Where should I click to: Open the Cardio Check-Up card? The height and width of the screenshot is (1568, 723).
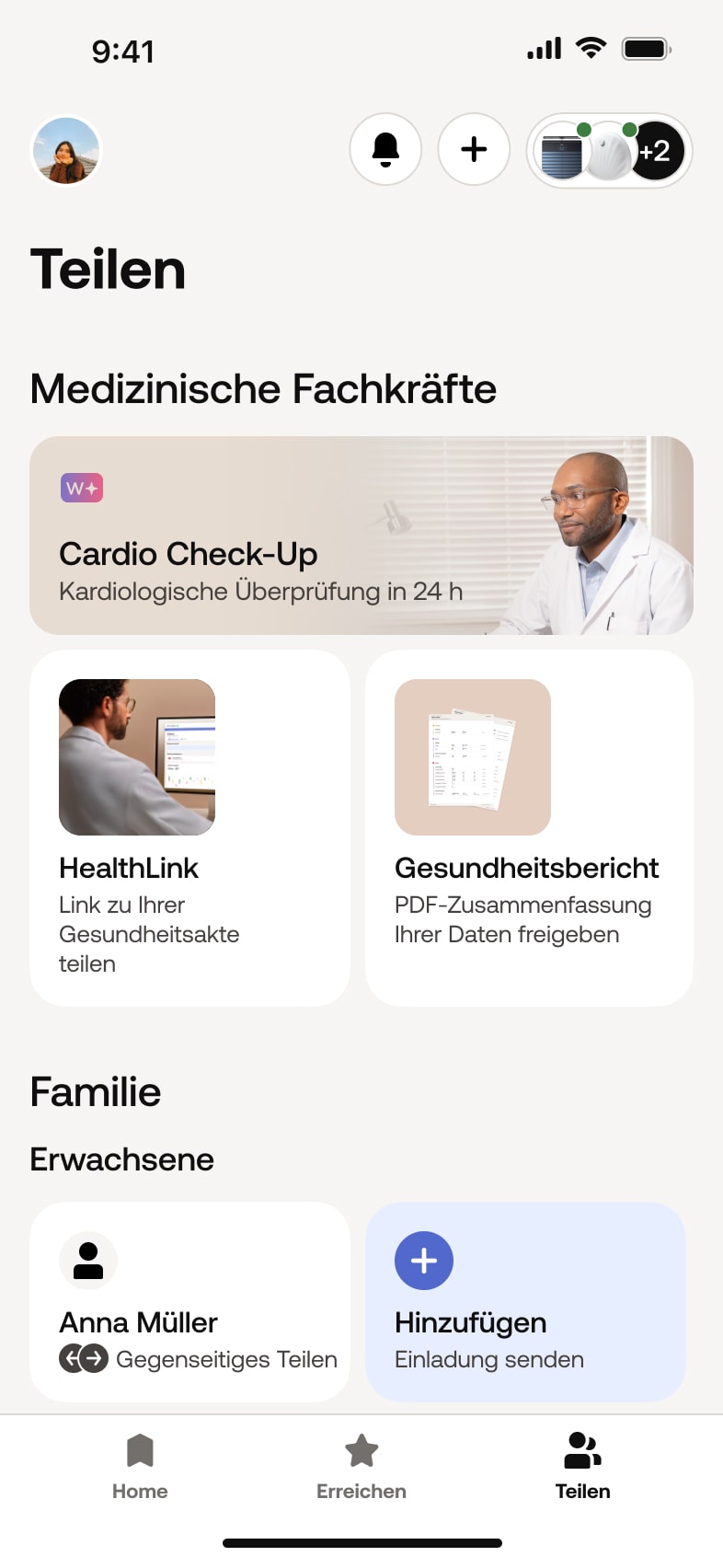click(x=361, y=536)
